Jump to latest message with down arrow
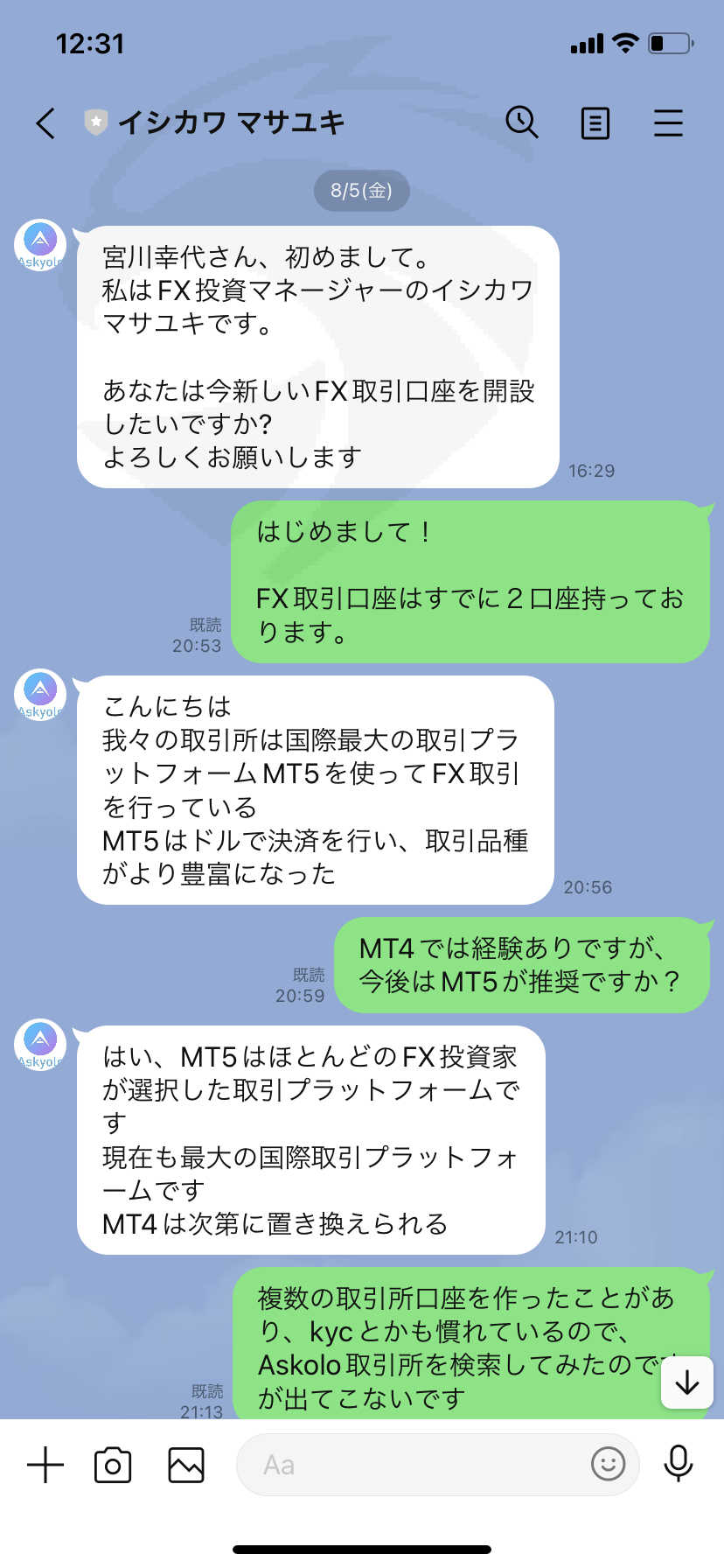The image size is (724, 1568). (687, 1382)
